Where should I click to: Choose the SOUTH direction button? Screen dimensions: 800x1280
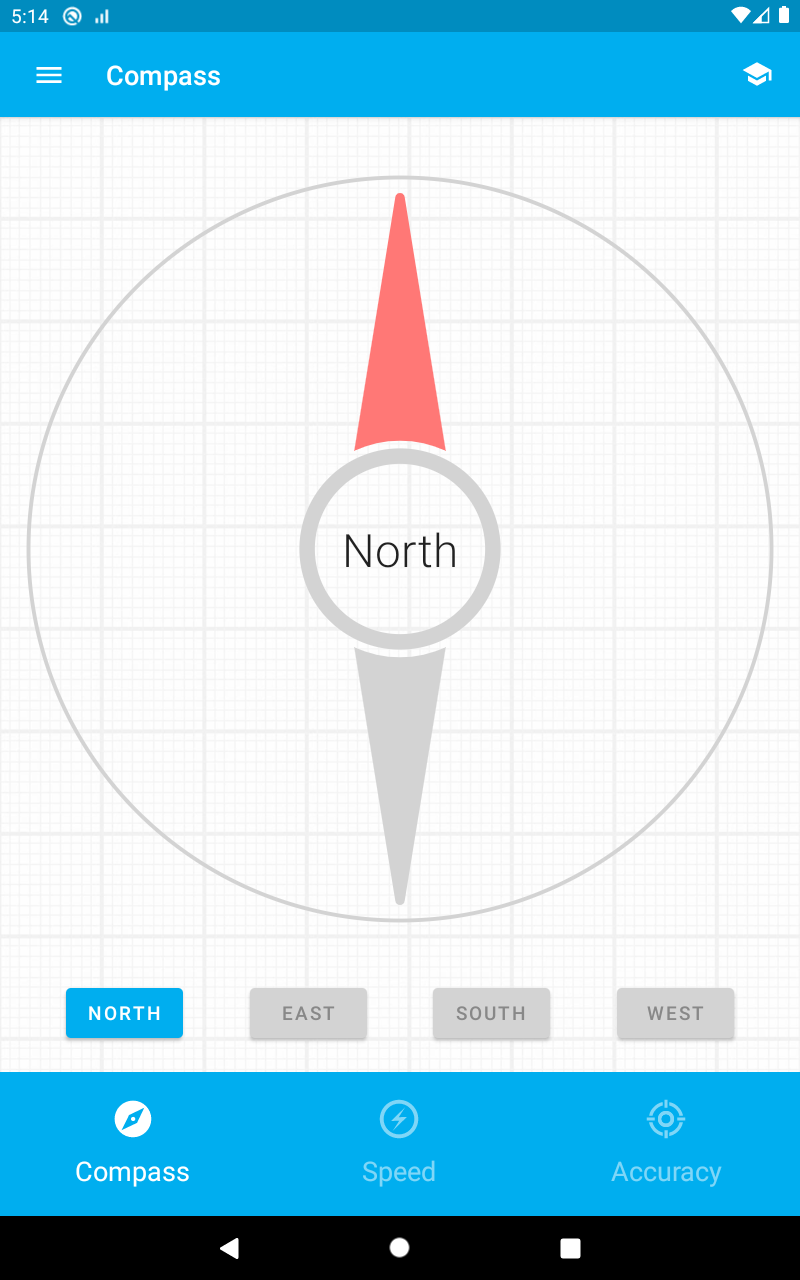(491, 1013)
